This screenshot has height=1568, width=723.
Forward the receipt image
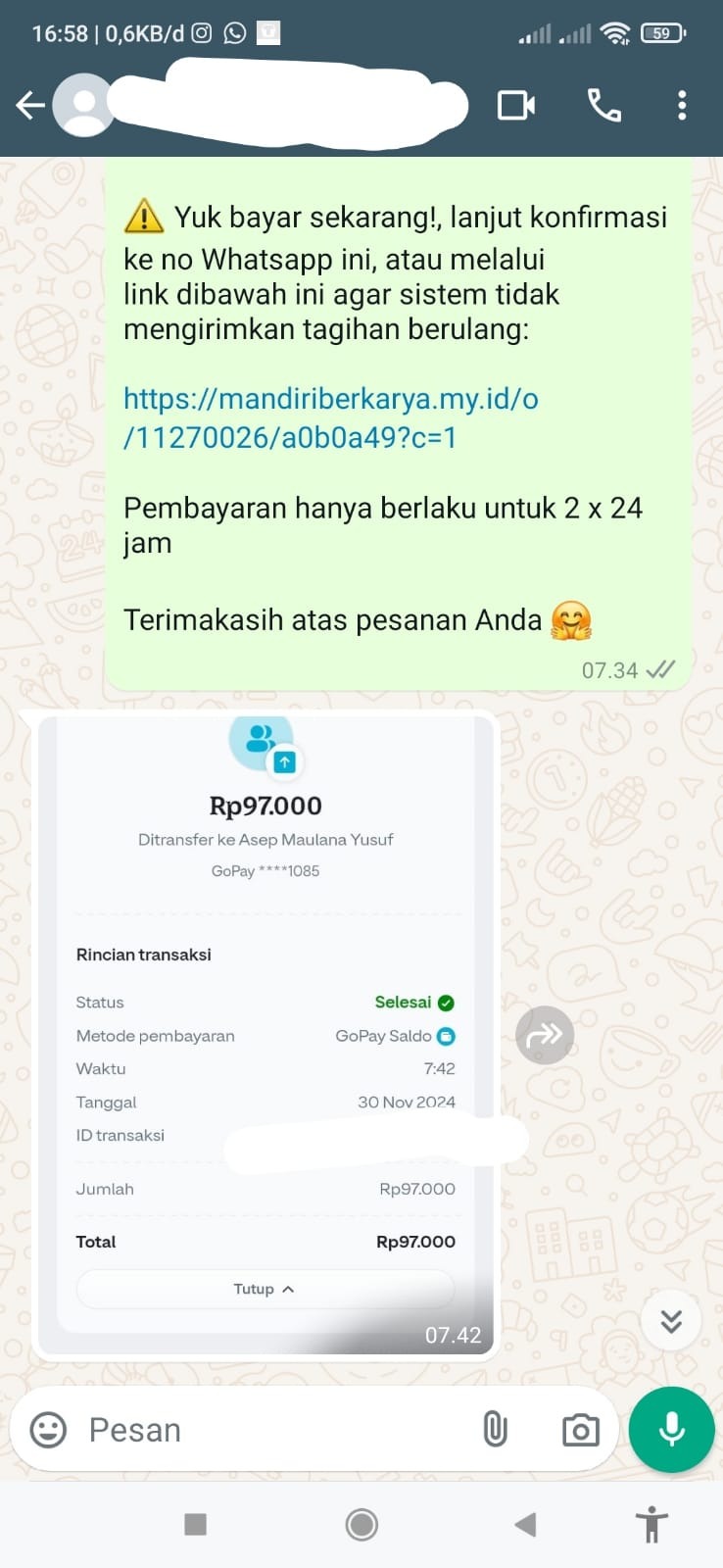545,1035
